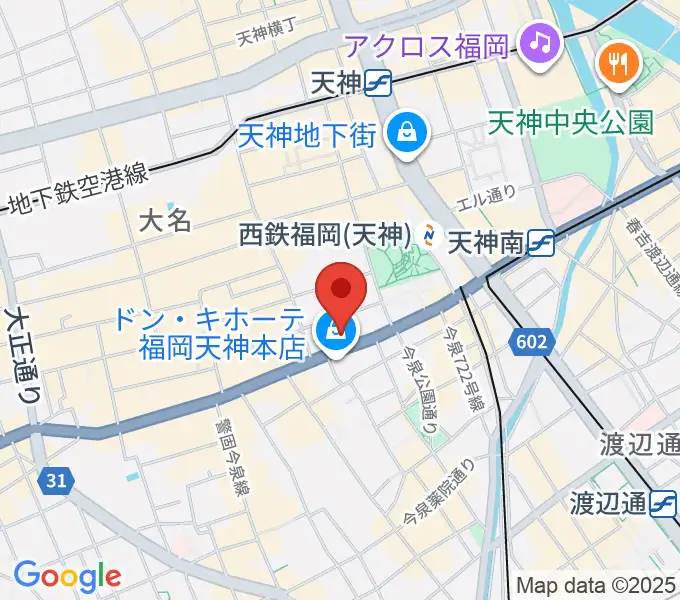Select the 天神 subway station icon
Screen dimensions: 680x600
(378, 83)
